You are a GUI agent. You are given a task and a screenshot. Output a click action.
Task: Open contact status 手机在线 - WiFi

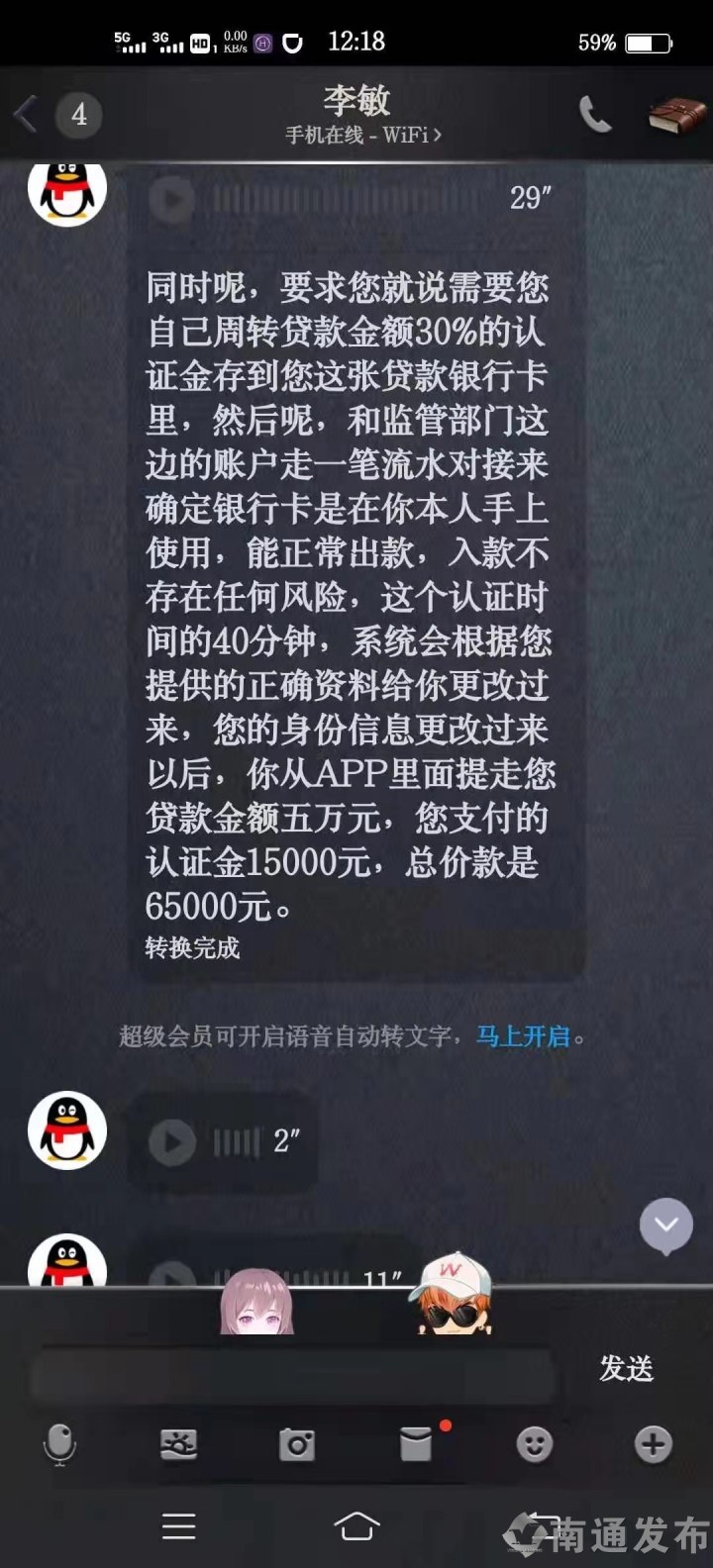click(x=362, y=135)
